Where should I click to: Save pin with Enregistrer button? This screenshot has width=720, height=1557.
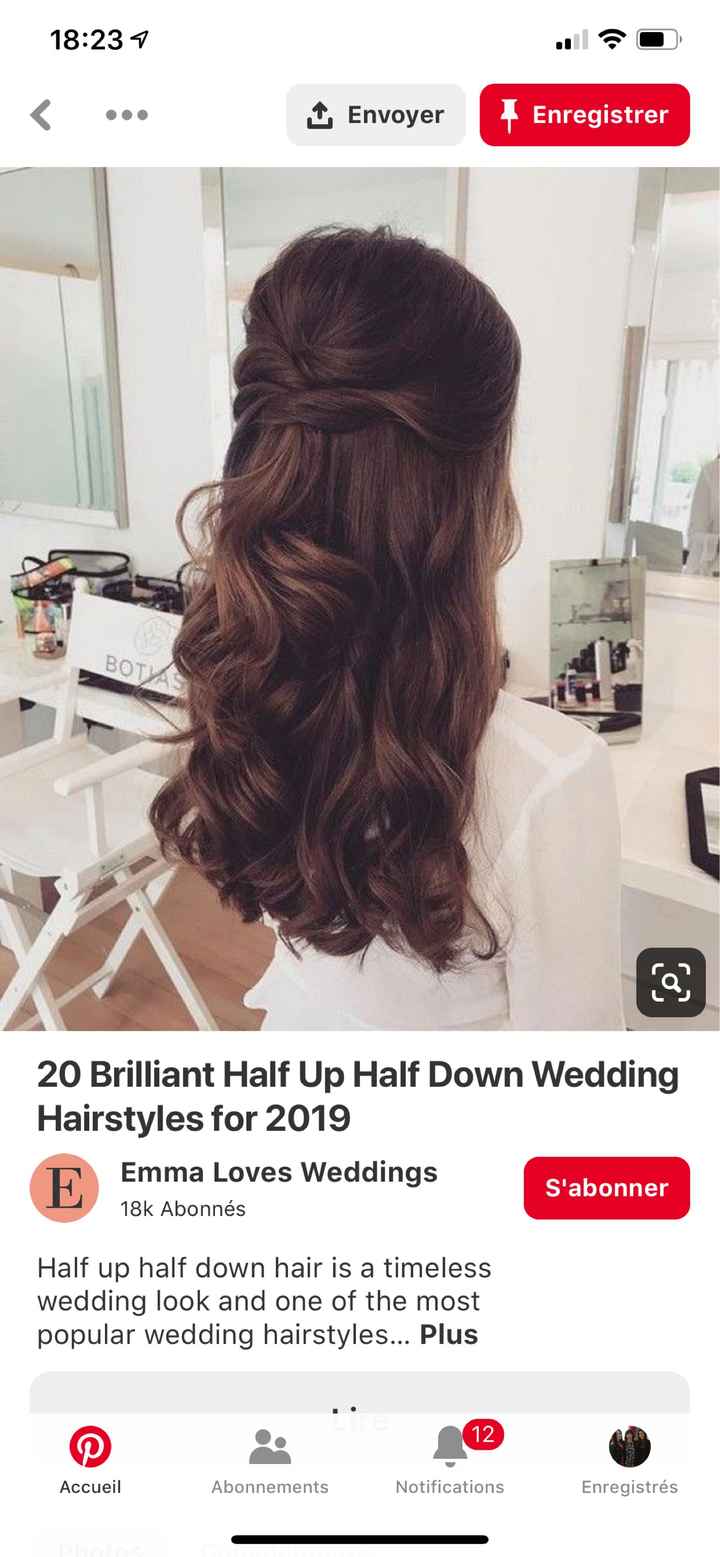(x=584, y=115)
